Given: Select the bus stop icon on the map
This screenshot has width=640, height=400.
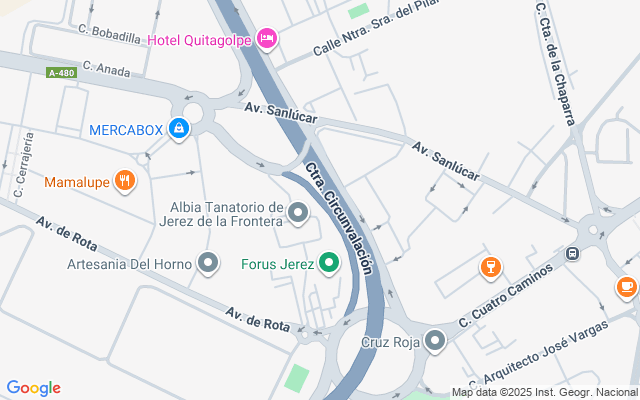Looking at the screenshot, I should (572, 253).
